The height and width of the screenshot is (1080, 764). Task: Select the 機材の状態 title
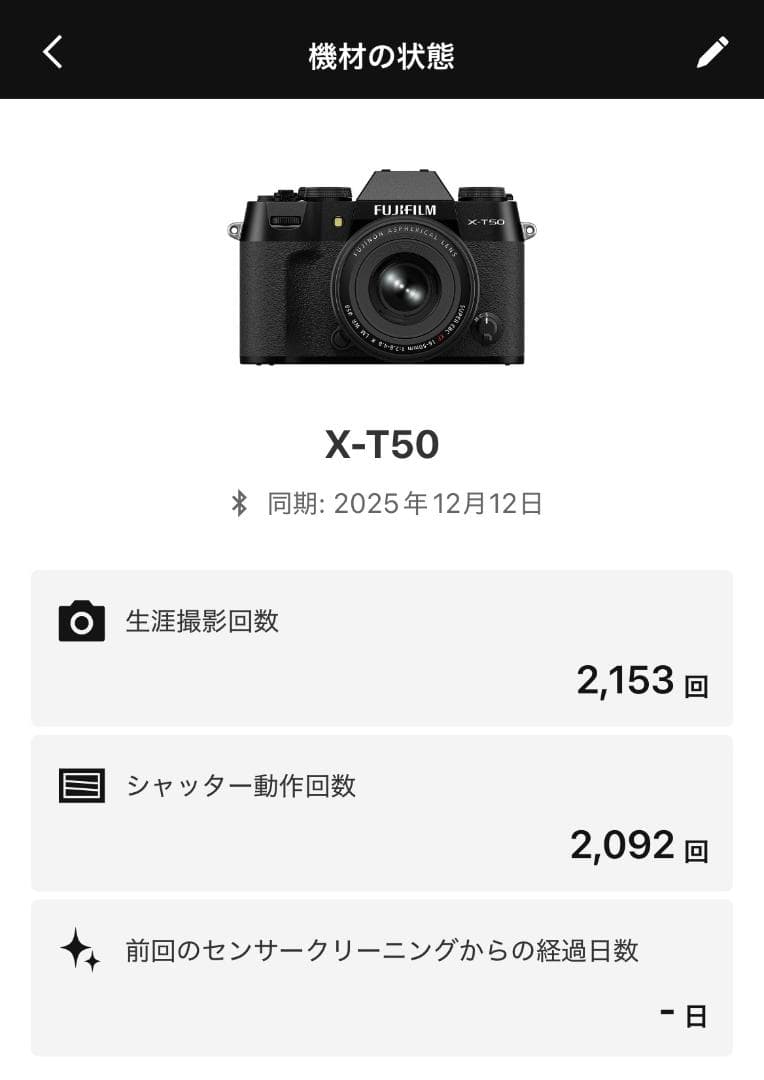pyautogui.click(x=381, y=51)
